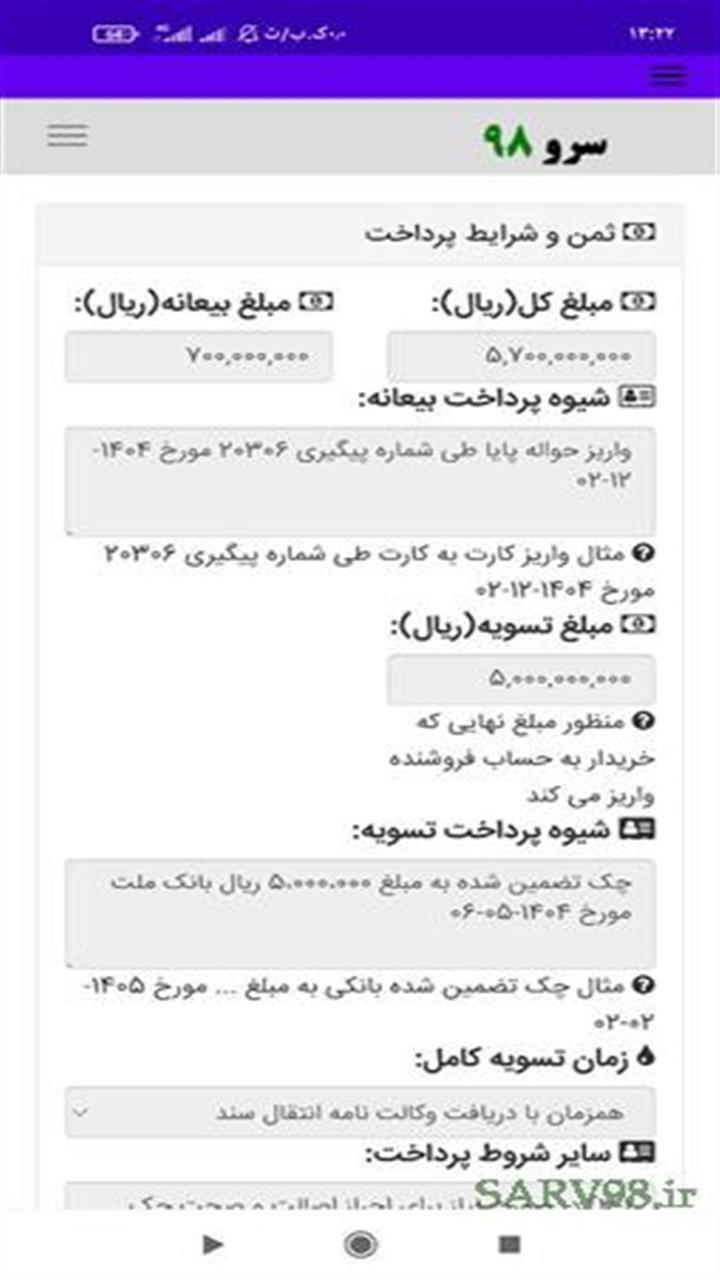The height and width of the screenshot is (1280, 720).
Task: Click the deposit amount field showing ۷۰۰,۰۰۰,۰۰۰
Action: tap(197, 355)
